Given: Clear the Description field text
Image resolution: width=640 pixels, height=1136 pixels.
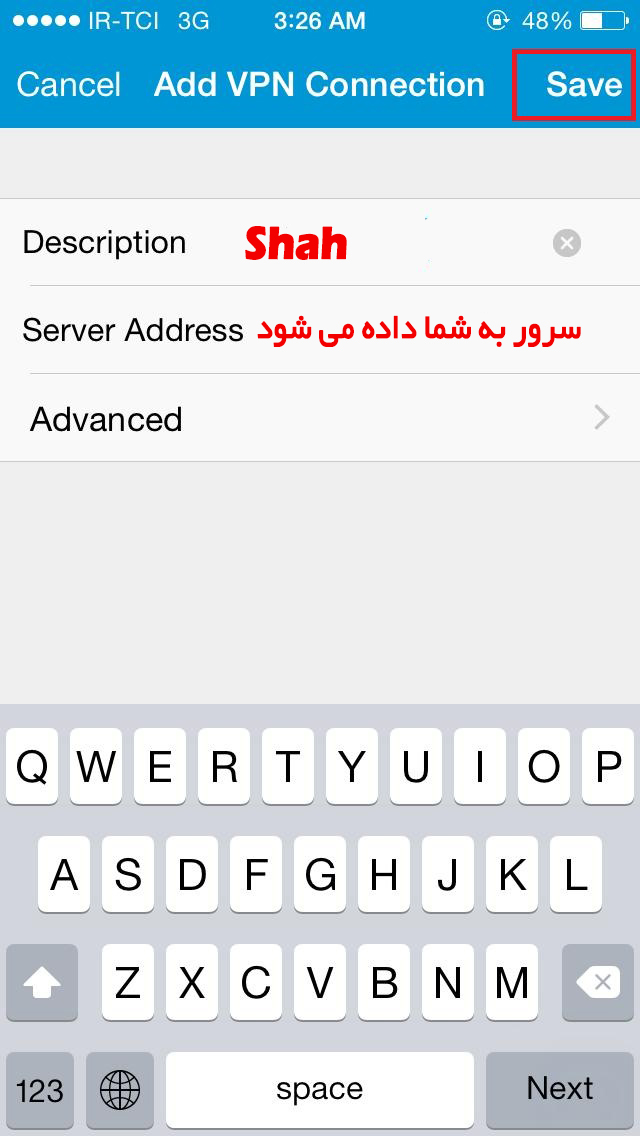Looking at the screenshot, I should (566, 243).
